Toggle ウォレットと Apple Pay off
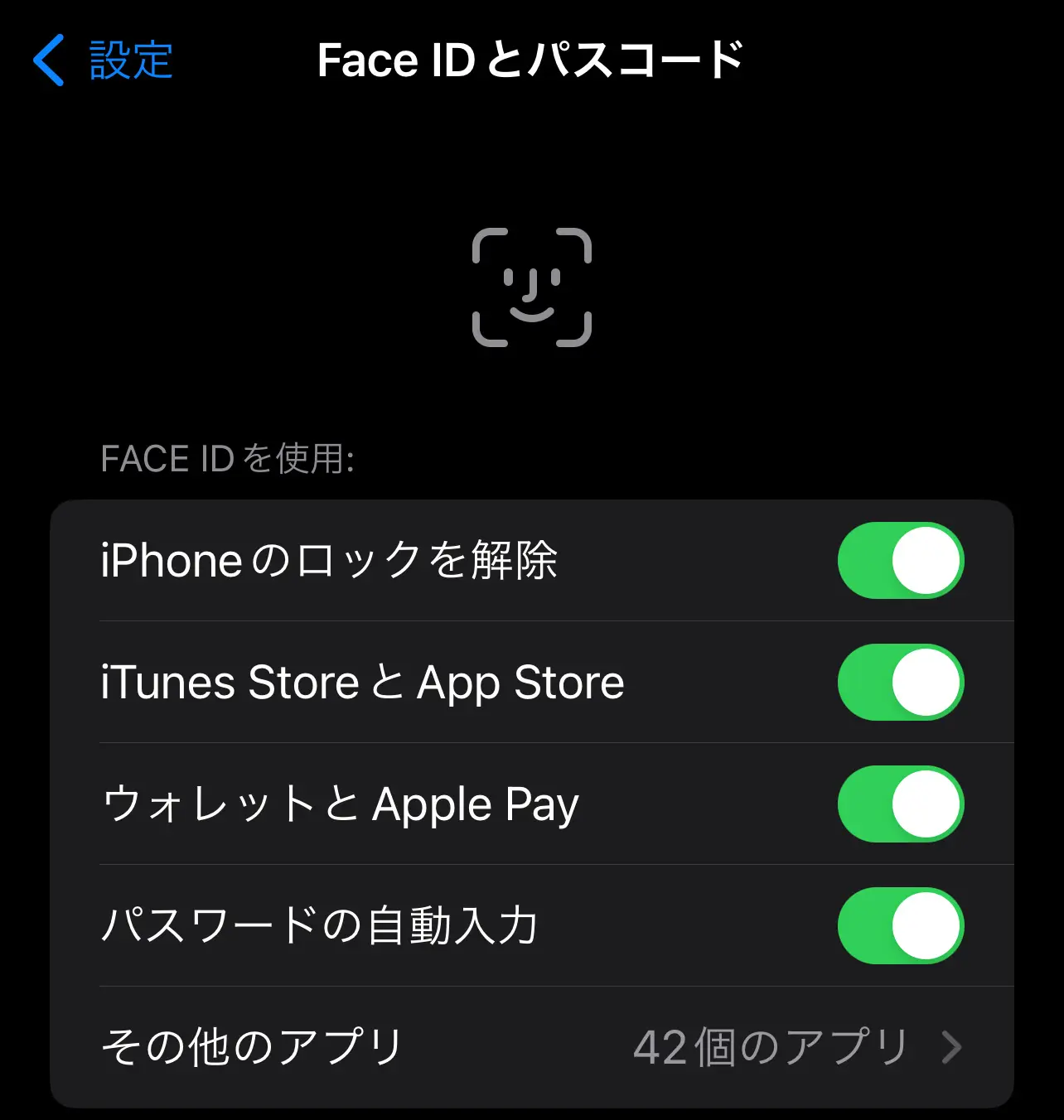The width and height of the screenshot is (1064, 1120). click(x=900, y=804)
